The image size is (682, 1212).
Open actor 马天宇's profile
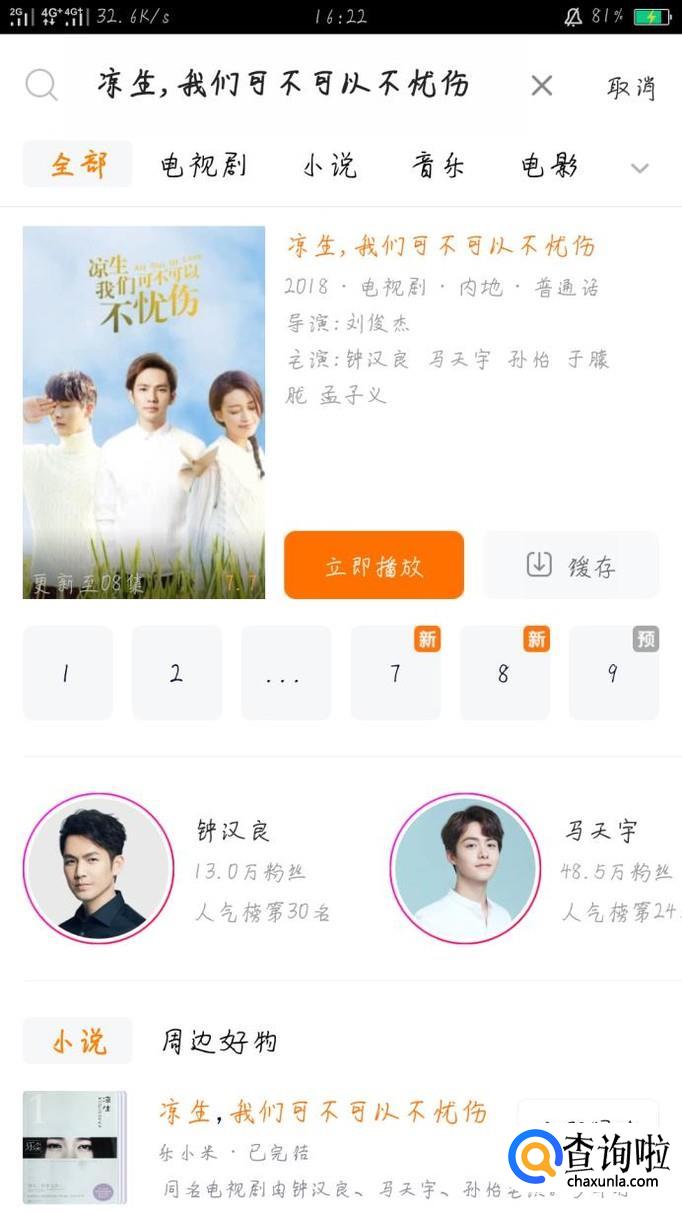[x=465, y=869]
